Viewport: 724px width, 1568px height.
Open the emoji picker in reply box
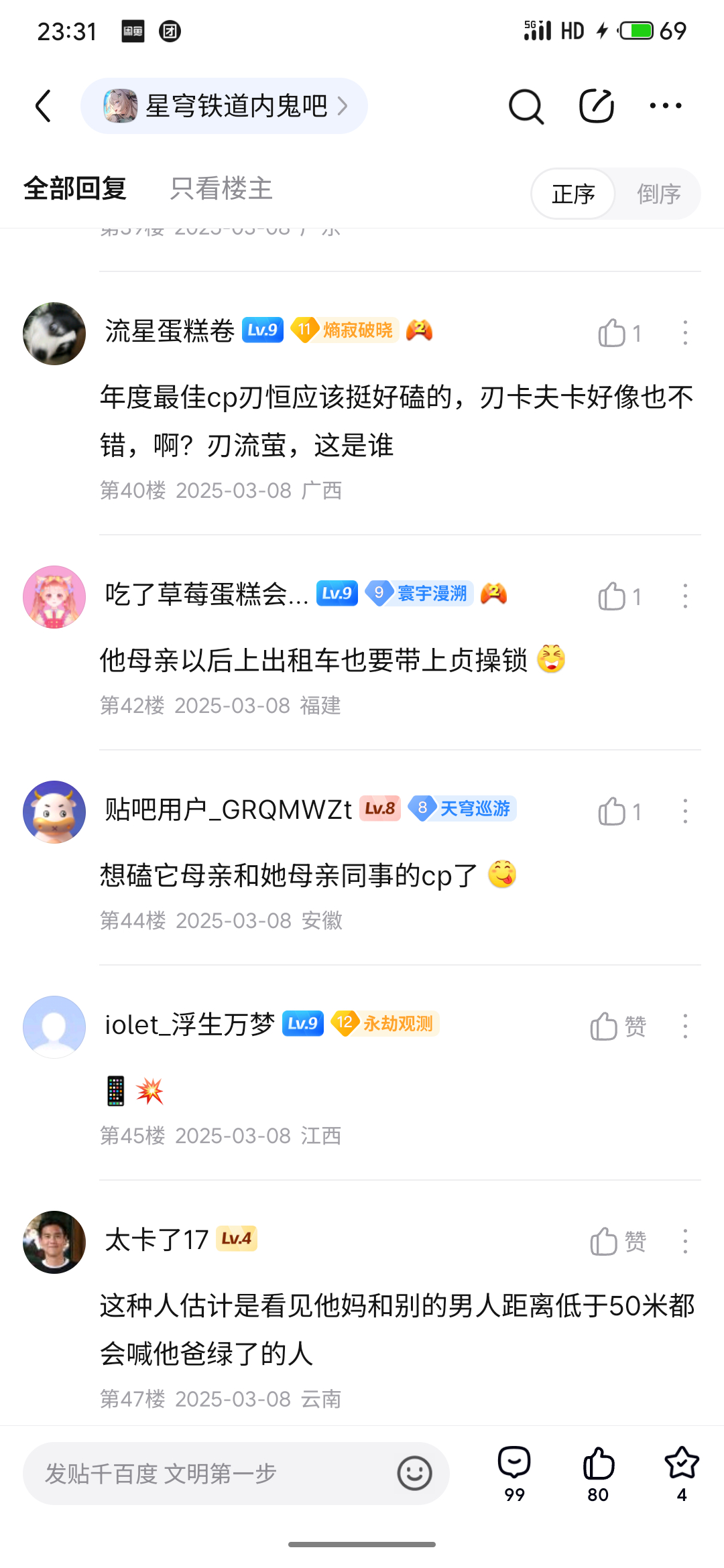pyautogui.click(x=414, y=1474)
